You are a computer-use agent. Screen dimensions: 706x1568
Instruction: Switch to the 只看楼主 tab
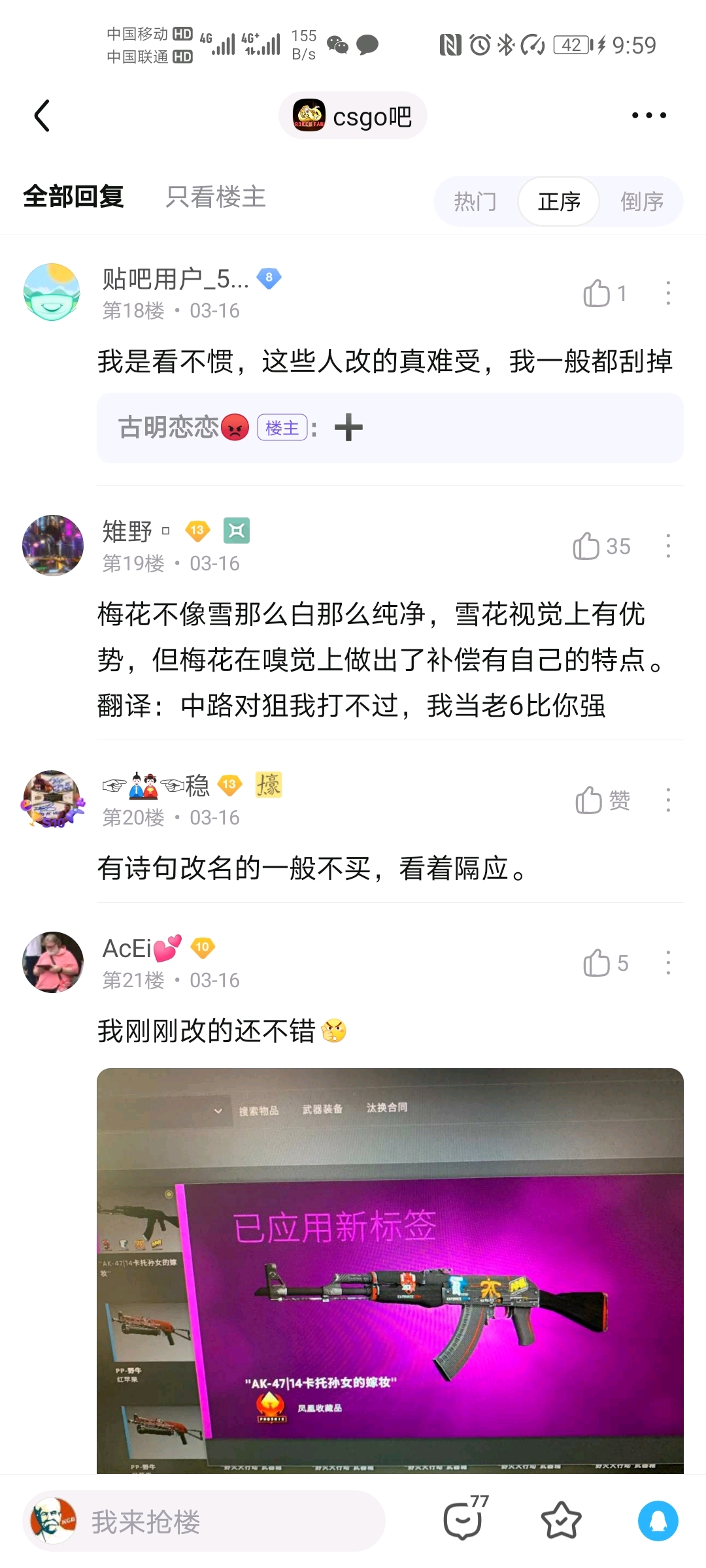tap(216, 197)
